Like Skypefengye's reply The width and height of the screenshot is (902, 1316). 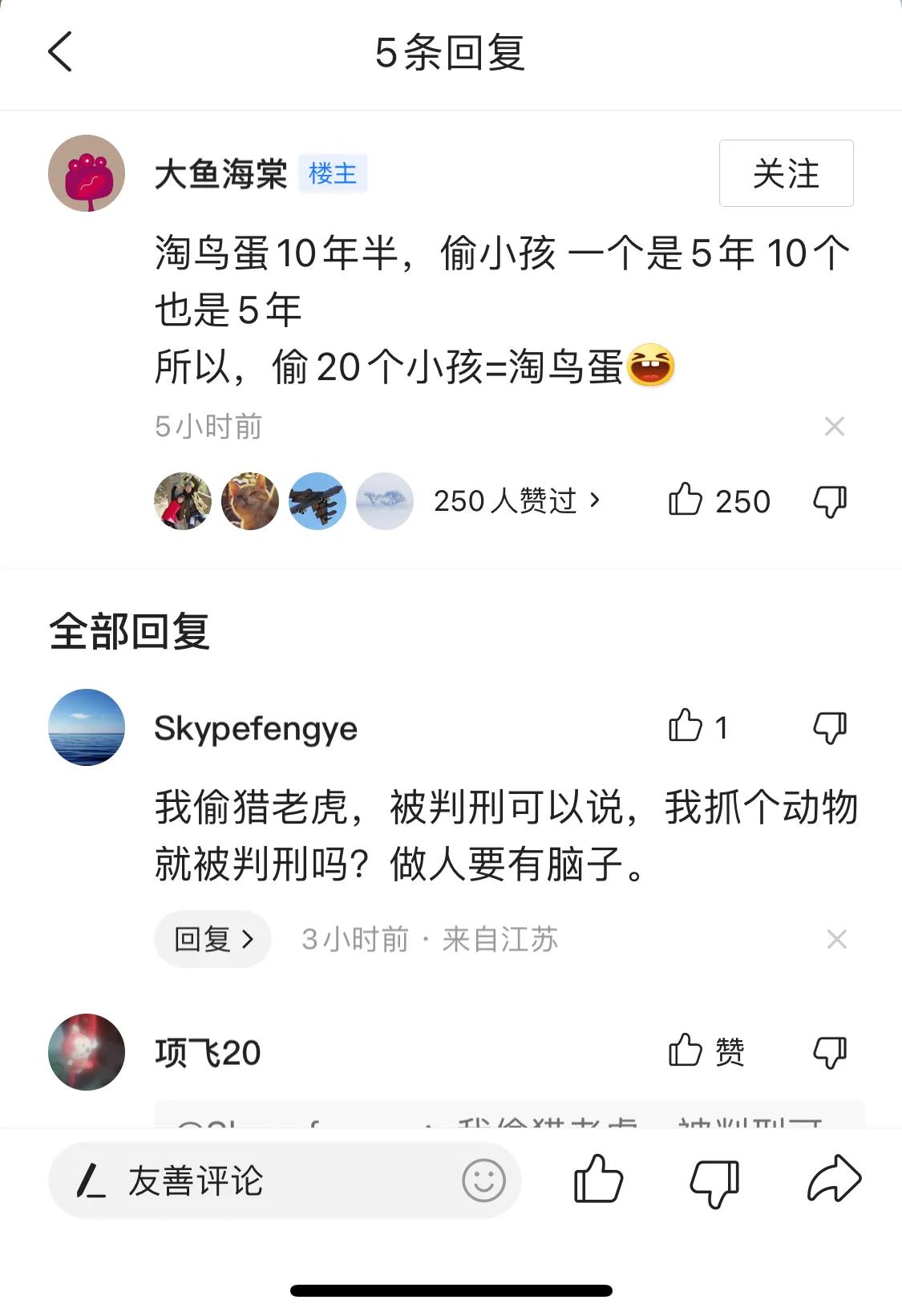tap(688, 728)
